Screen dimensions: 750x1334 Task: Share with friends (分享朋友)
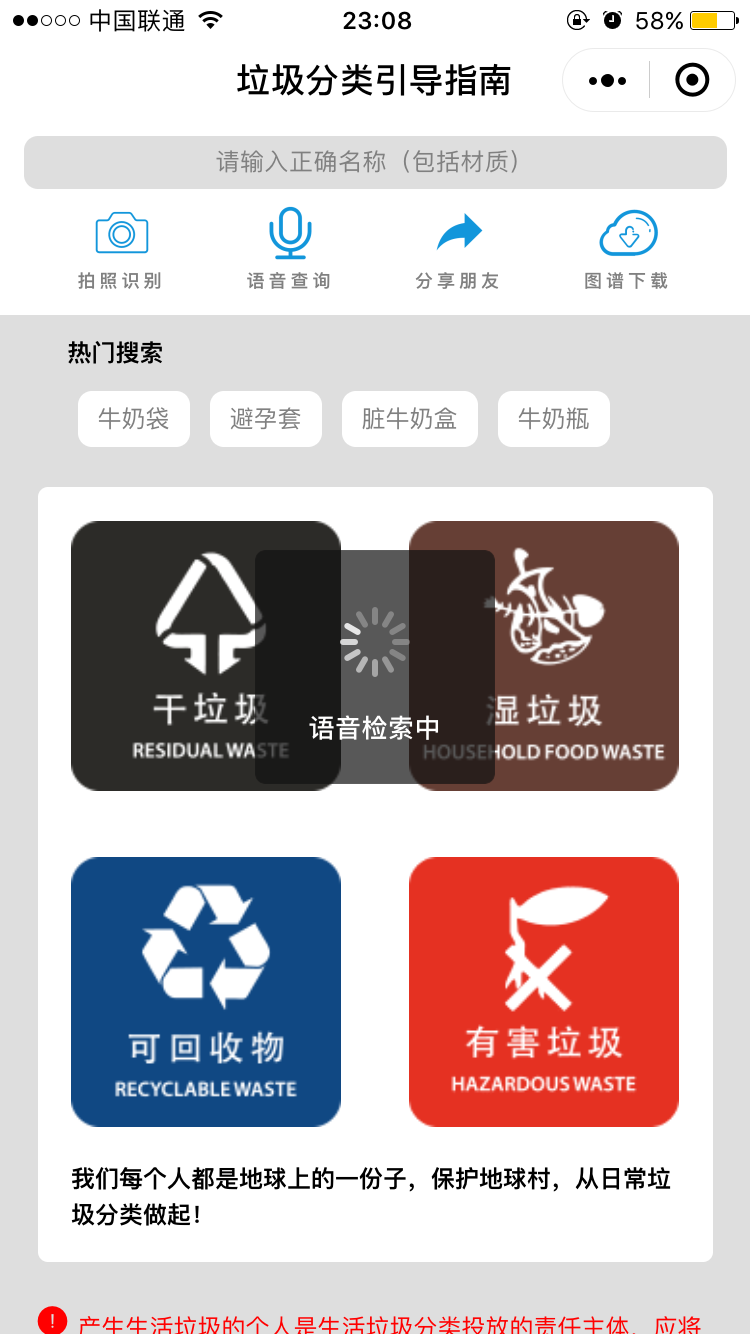tap(458, 249)
